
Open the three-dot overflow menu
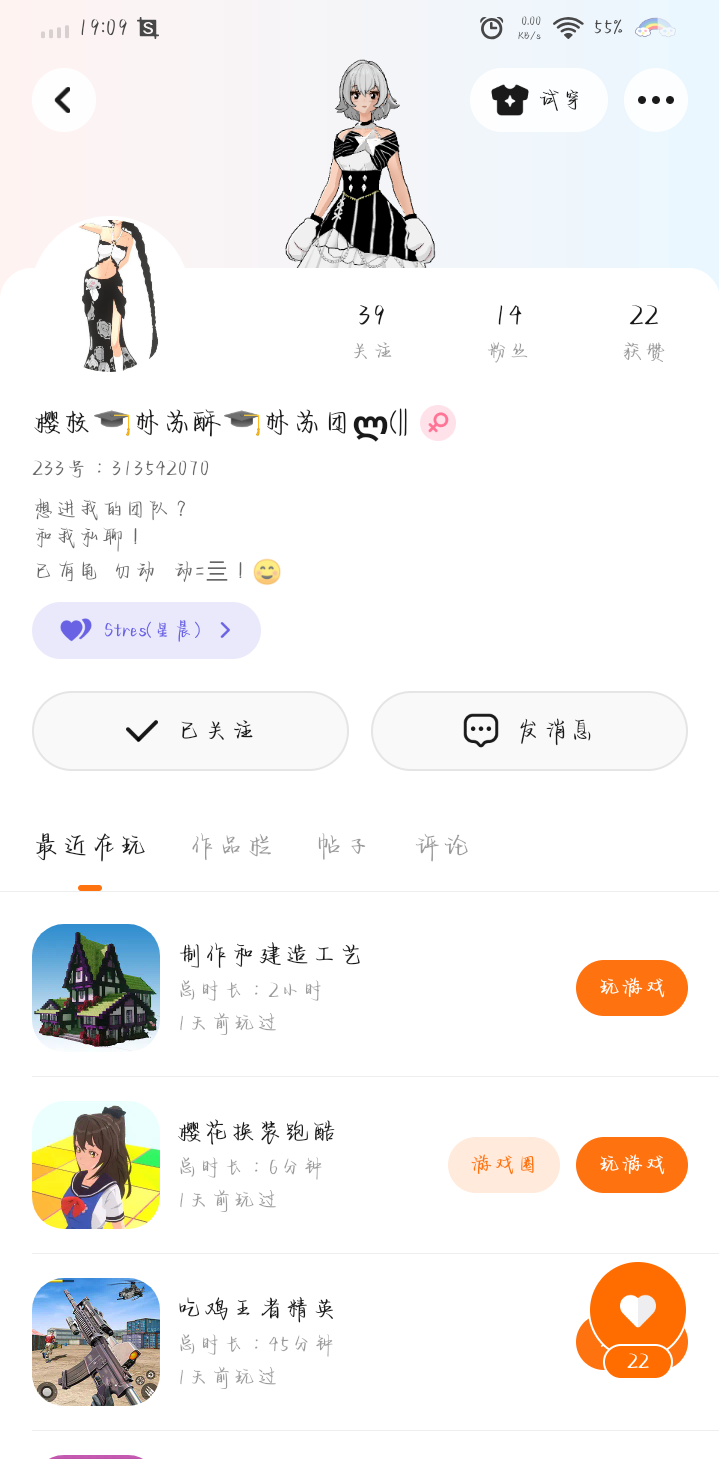click(x=655, y=100)
